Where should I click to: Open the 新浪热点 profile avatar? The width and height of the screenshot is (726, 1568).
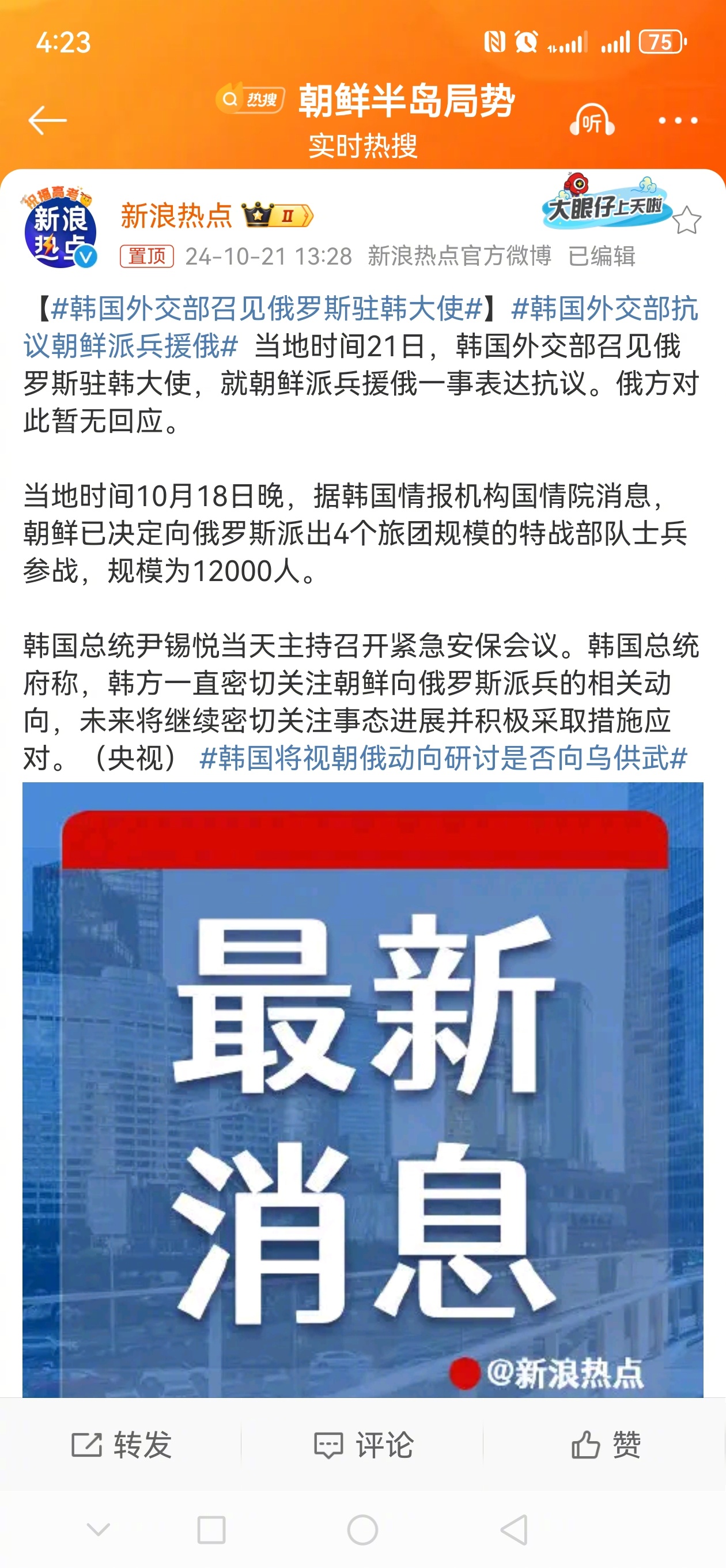(60, 228)
